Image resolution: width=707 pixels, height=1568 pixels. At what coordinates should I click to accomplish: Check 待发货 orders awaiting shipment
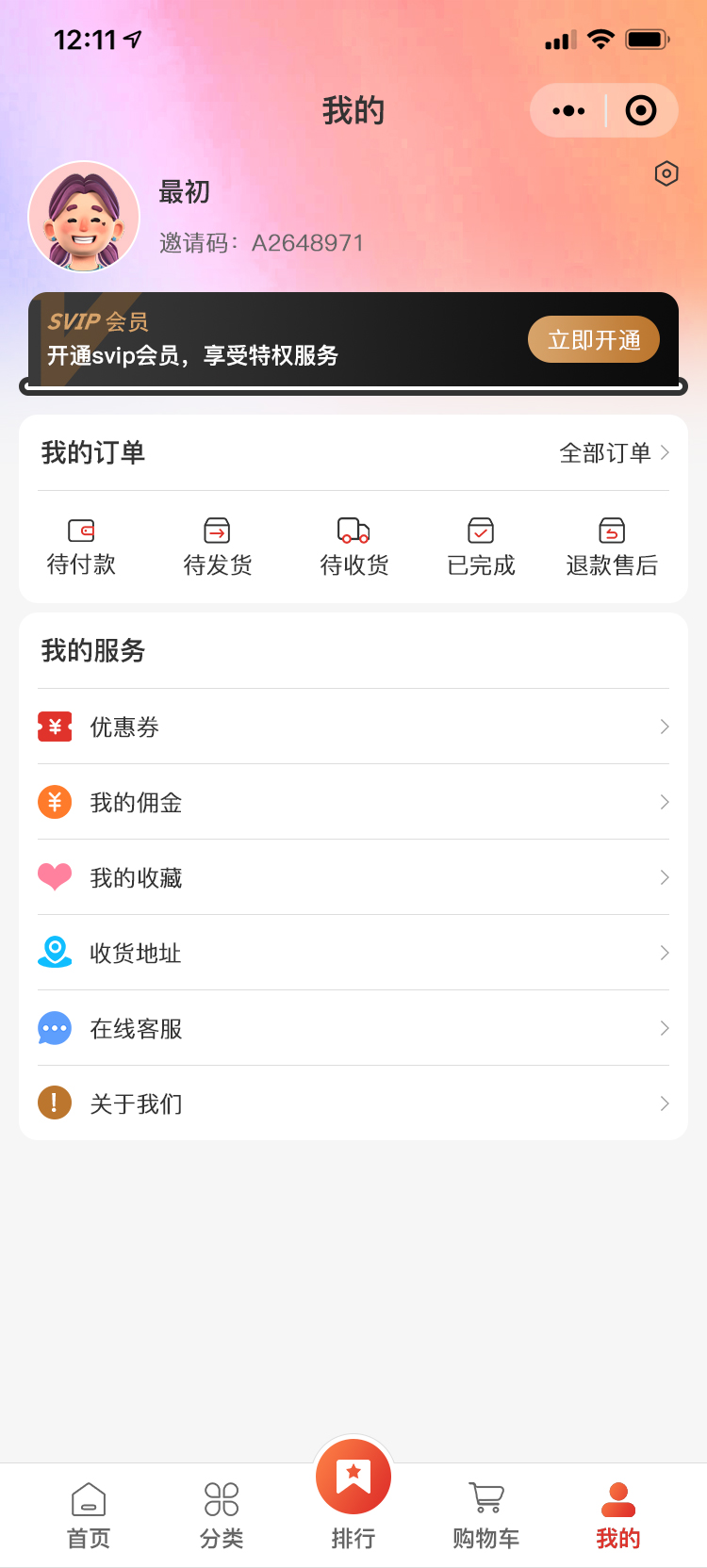coord(218,547)
